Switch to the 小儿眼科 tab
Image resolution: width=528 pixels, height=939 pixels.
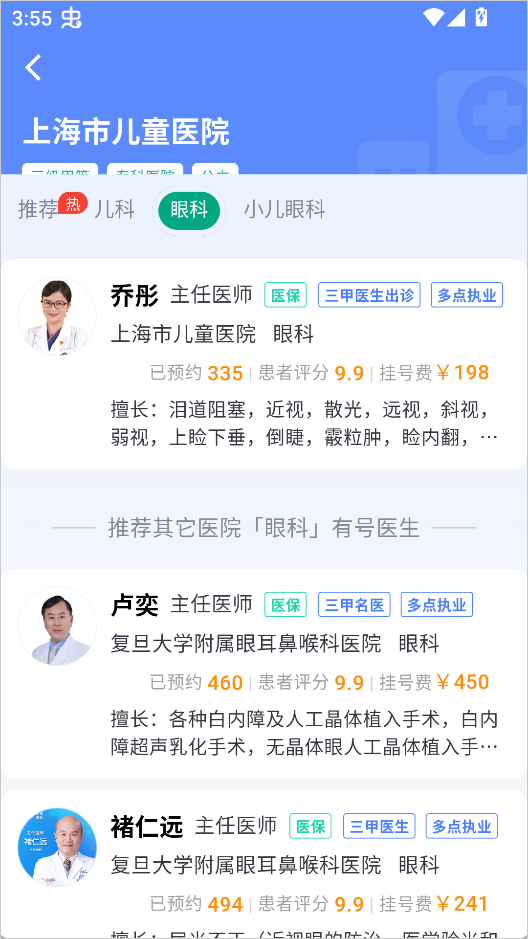(284, 210)
